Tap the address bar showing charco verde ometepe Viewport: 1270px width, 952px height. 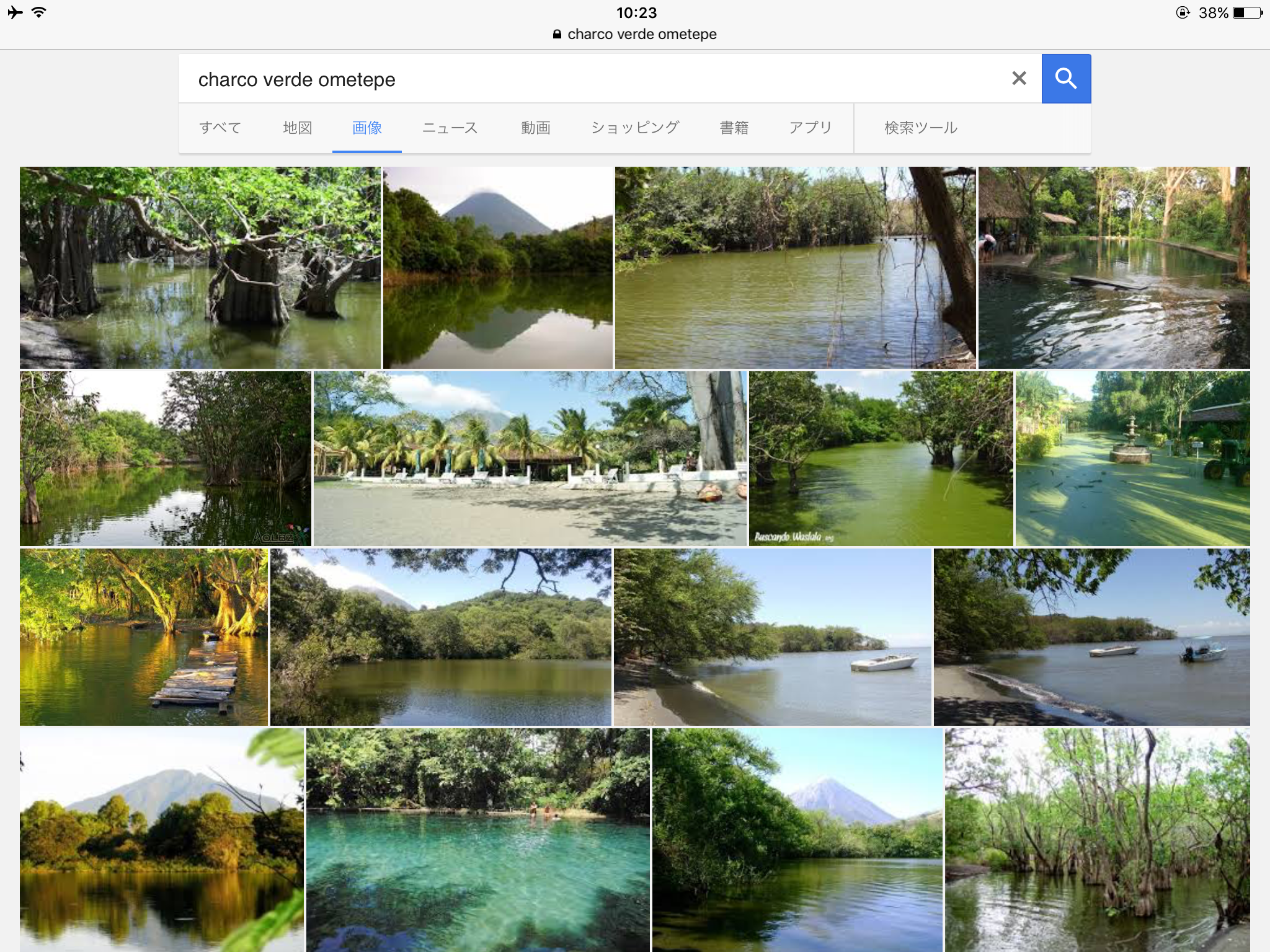tap(635, 34)
